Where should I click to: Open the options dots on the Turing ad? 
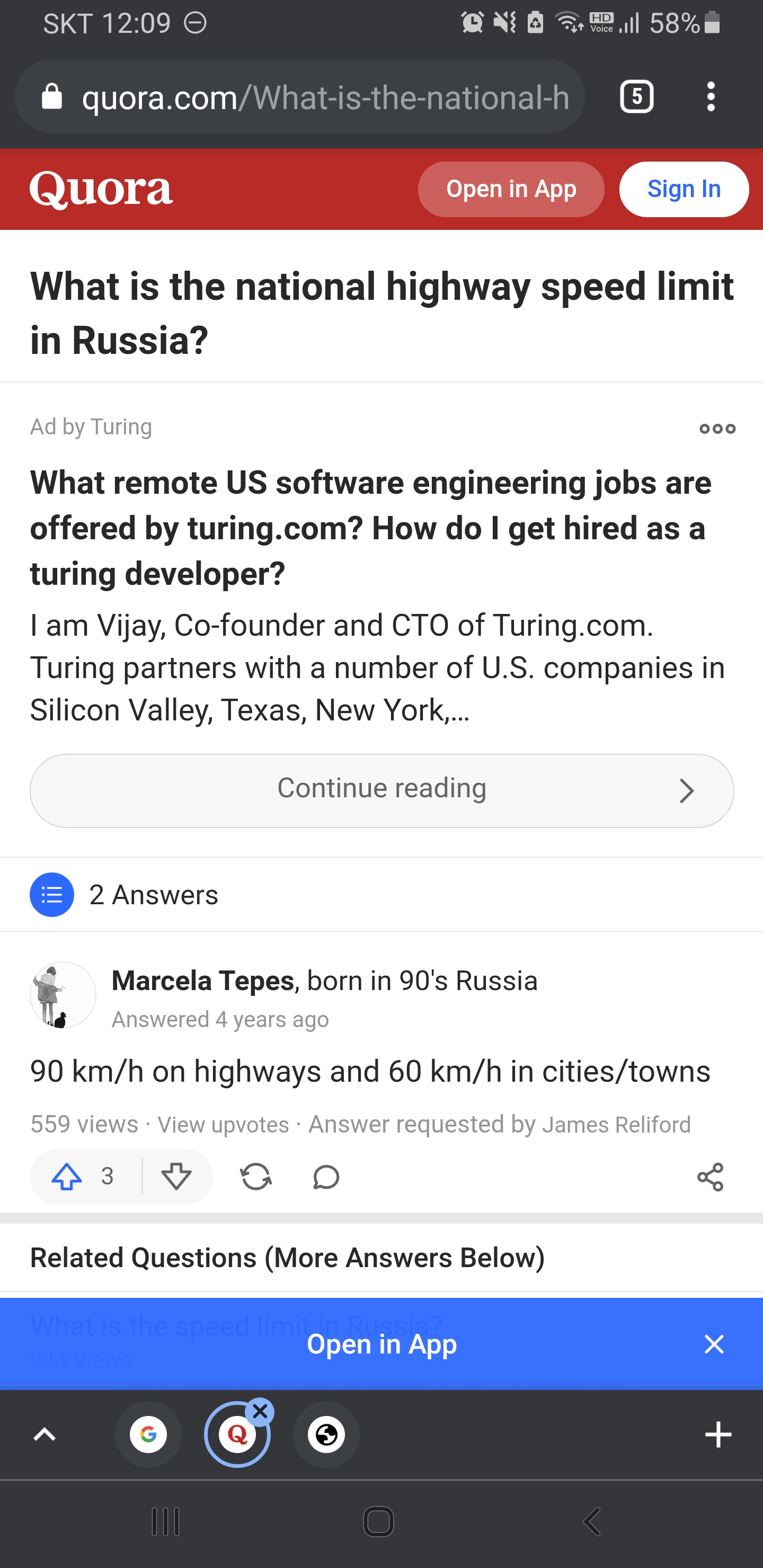point(717,429)
